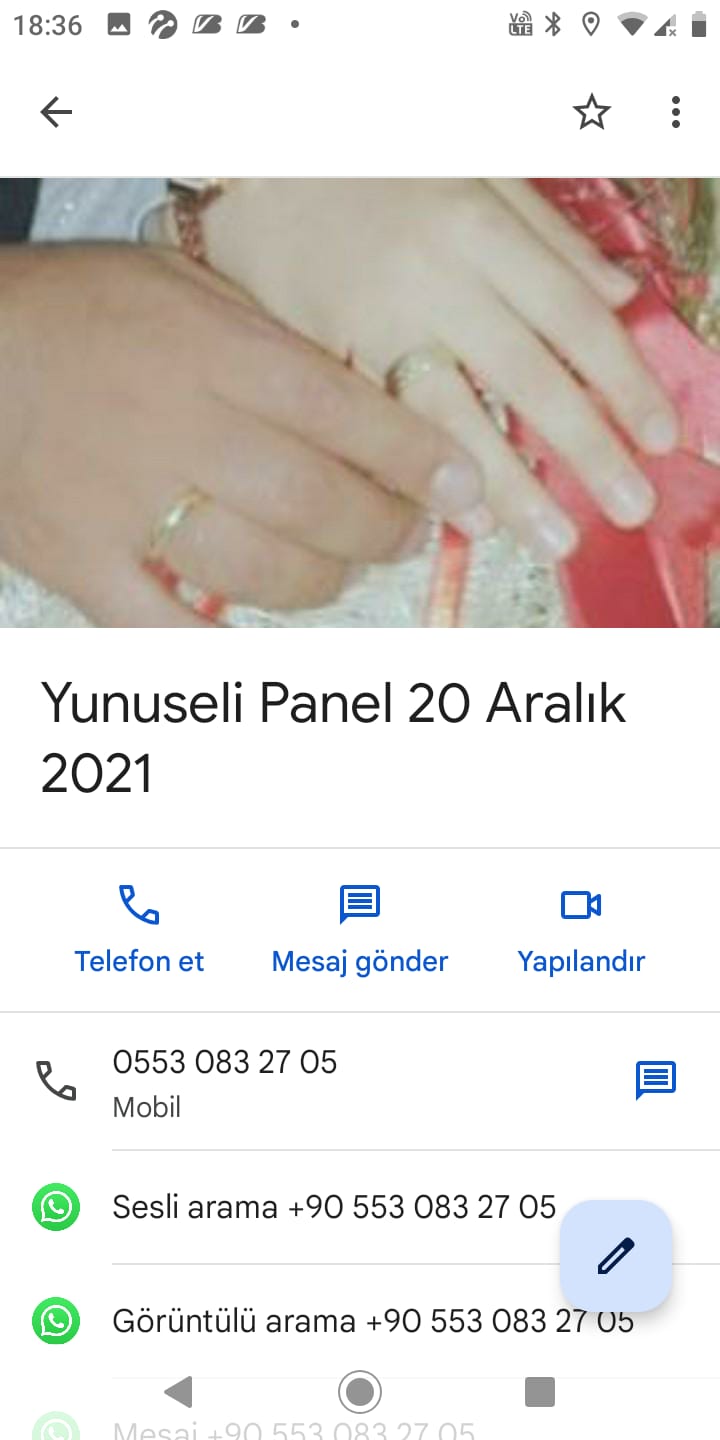The height and width of the screenshot is (1440, 720).
Task: Open the contact photo
Action: pos(360,402)
